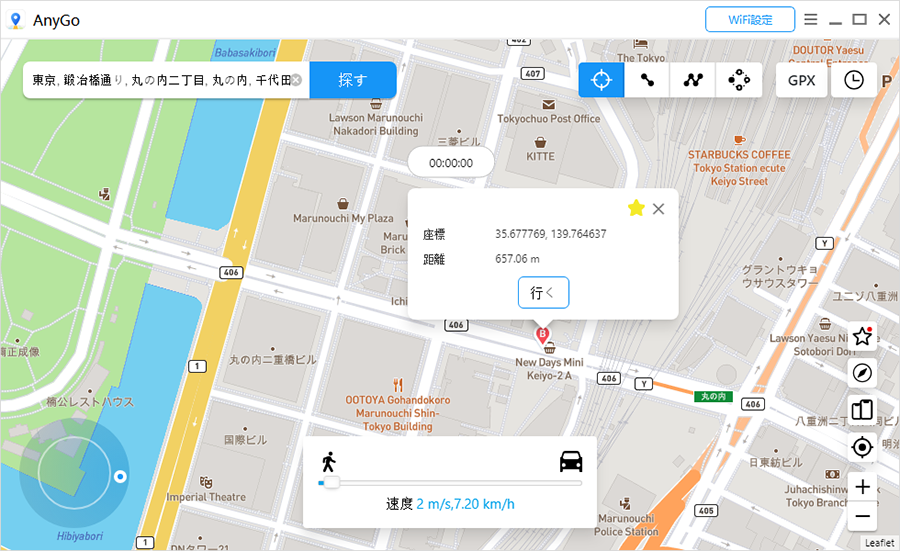
Task: Close the coordinates popup
Action: point(658,208)
